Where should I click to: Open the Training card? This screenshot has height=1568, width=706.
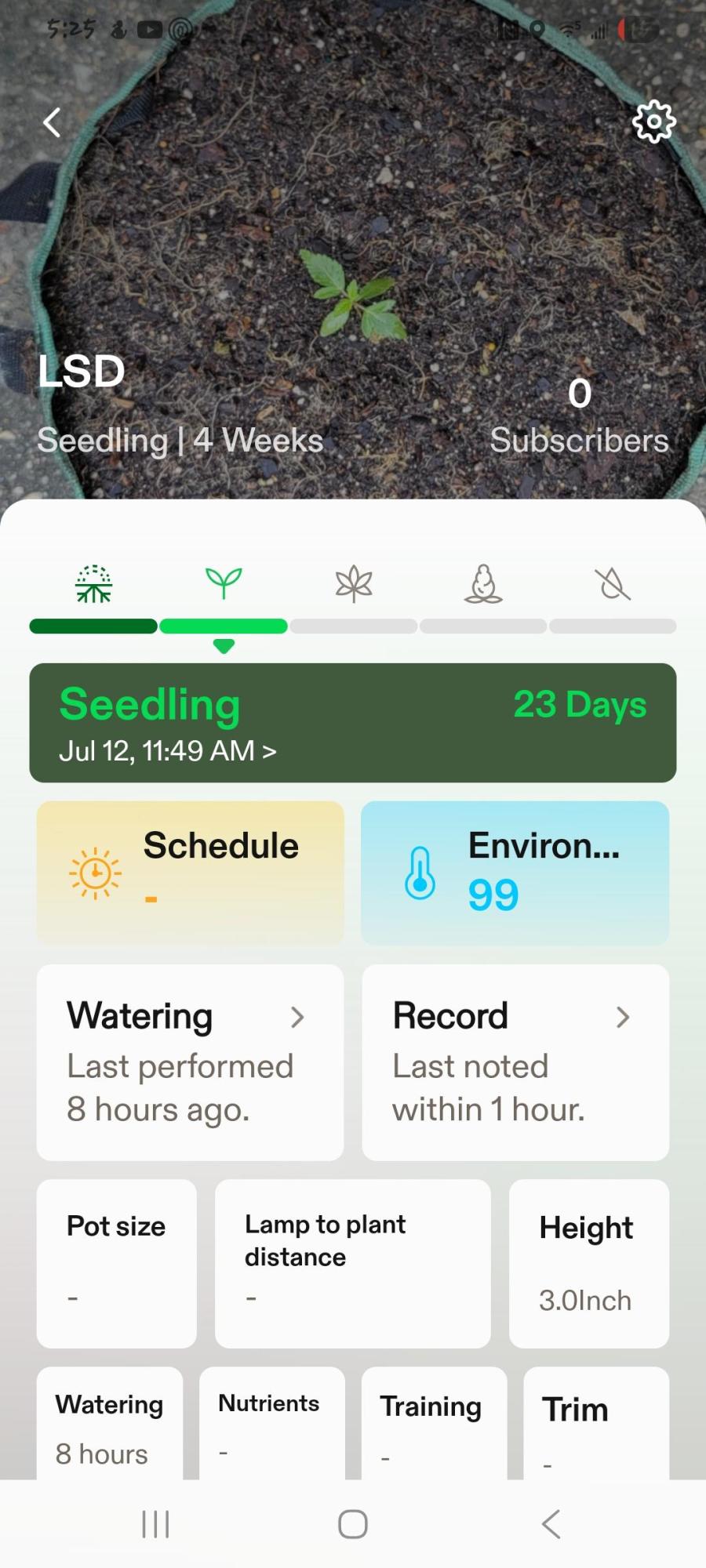click(x=434, y=1424)
